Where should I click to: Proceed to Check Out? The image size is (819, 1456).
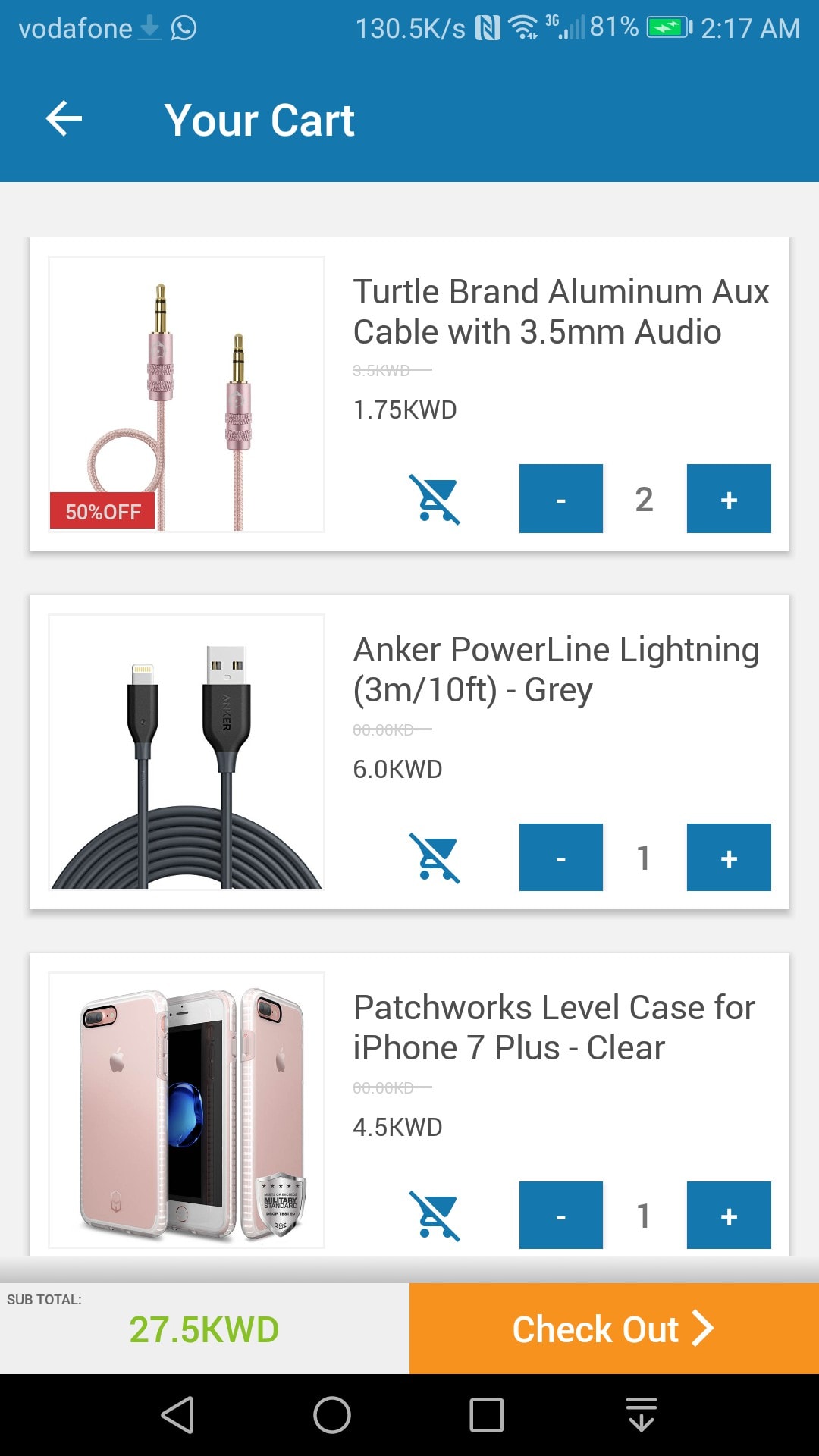click(613, 1329)
